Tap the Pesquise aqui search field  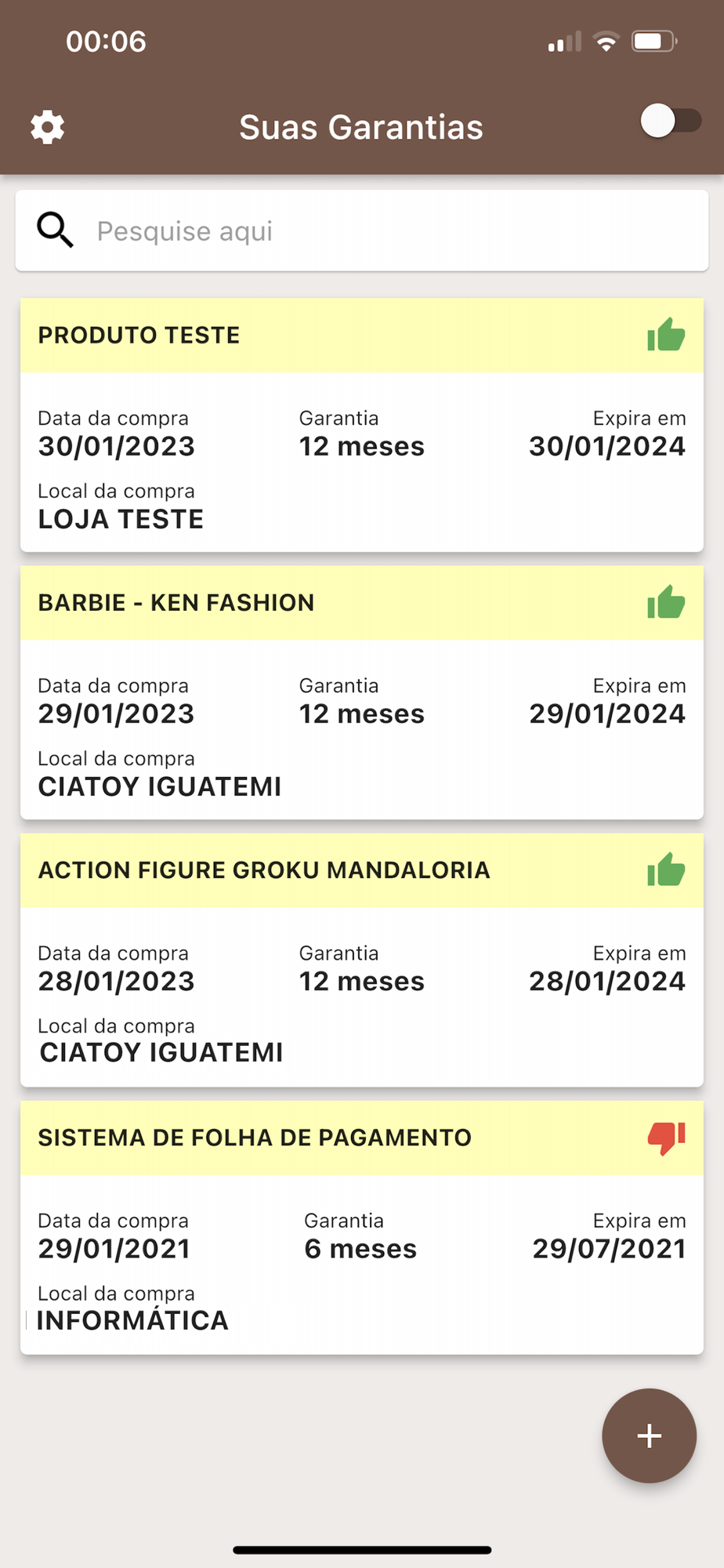[362, 231]
